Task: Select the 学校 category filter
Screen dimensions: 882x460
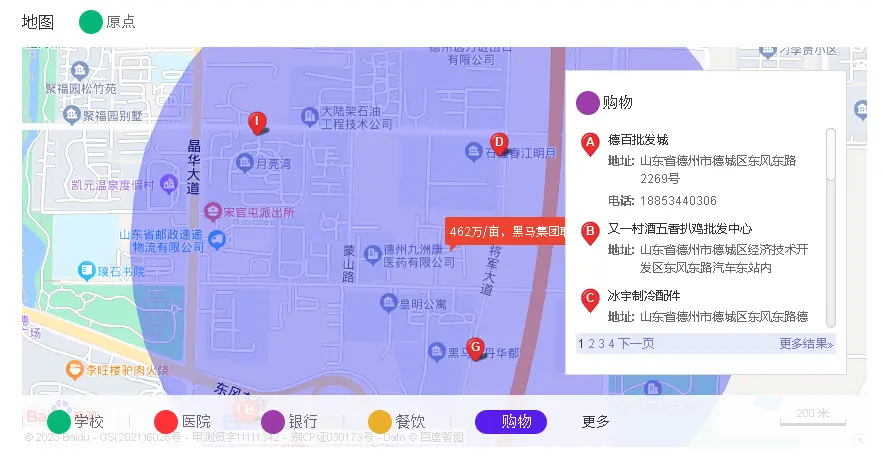Action: [76, 422]
